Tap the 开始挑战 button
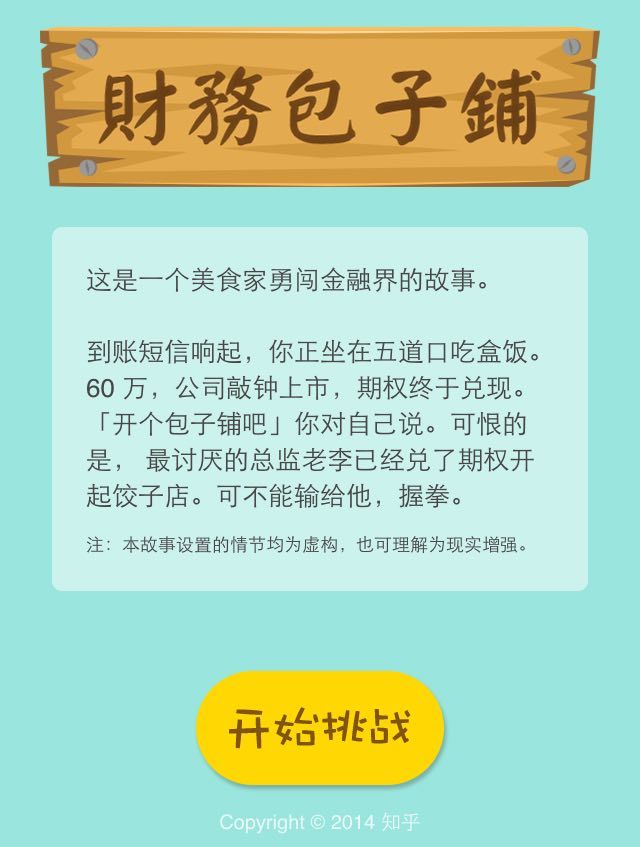 coord(320,727)
